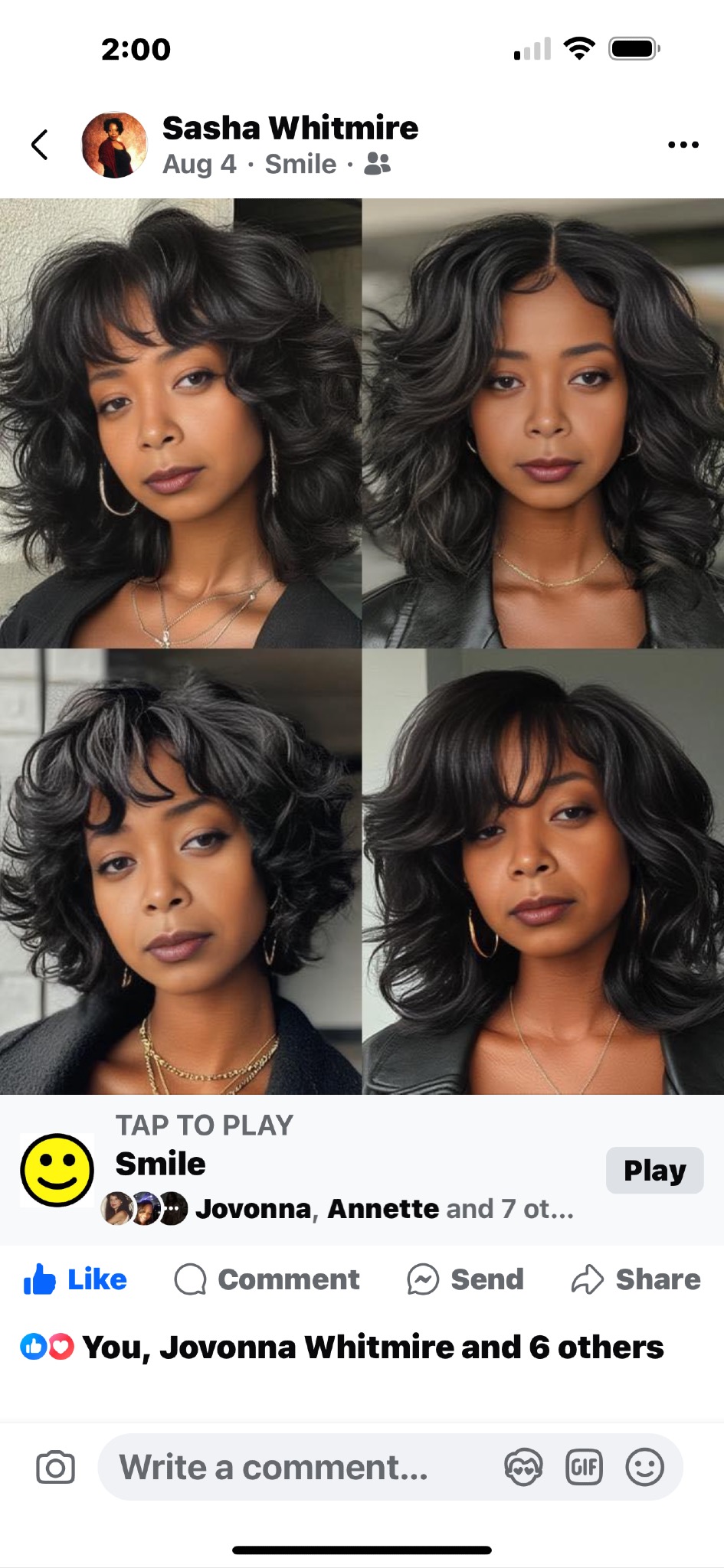Viewport: 724px width, 1568px height.
Task: Tap the Comment button
Action: (x=267, y=1279)
